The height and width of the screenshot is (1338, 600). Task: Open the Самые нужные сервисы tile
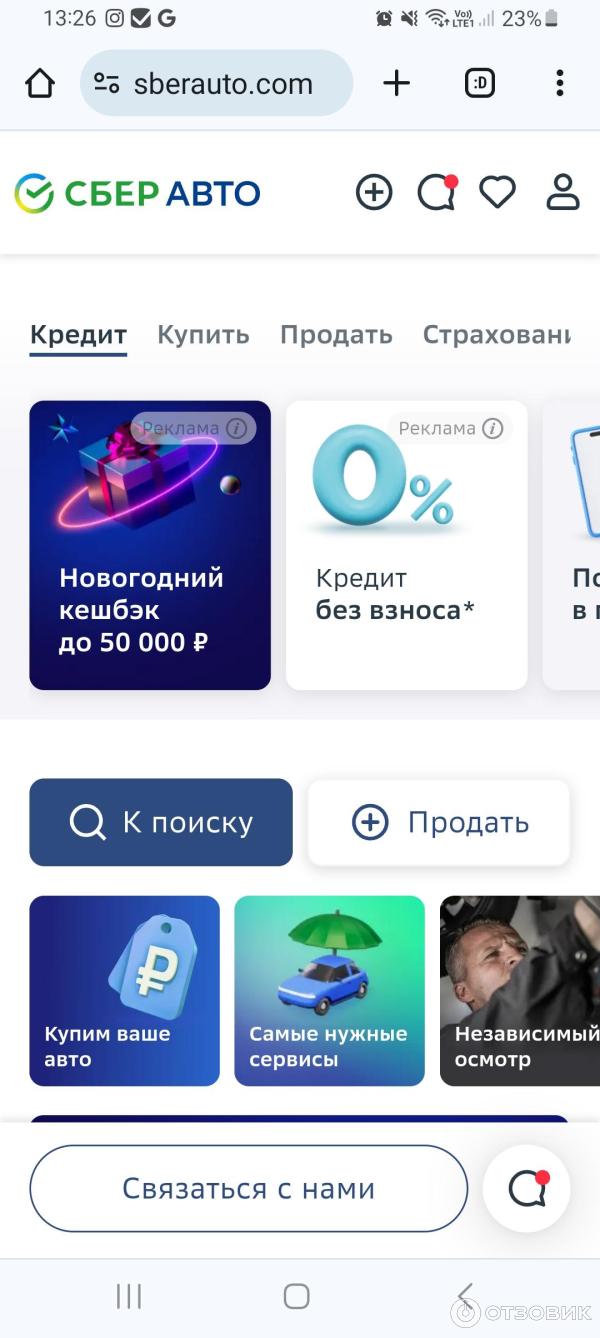(329, 990)
